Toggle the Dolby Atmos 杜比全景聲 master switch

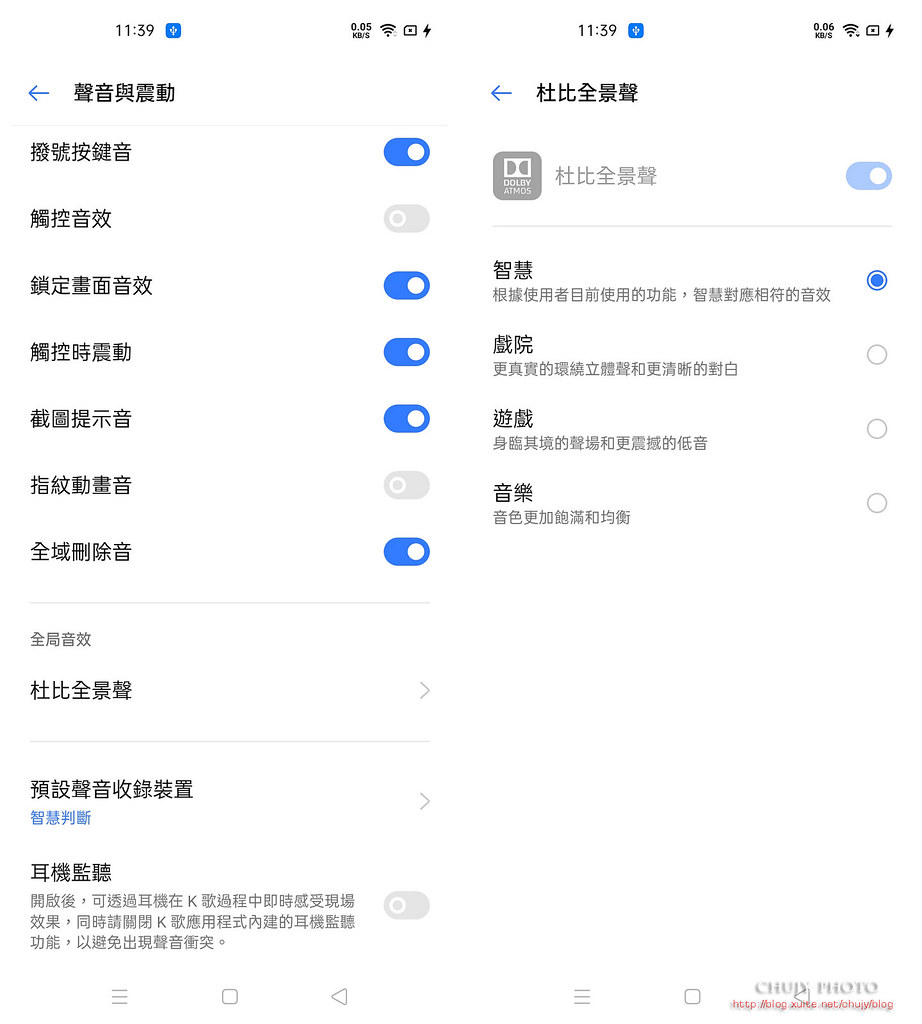coord(868,177)
